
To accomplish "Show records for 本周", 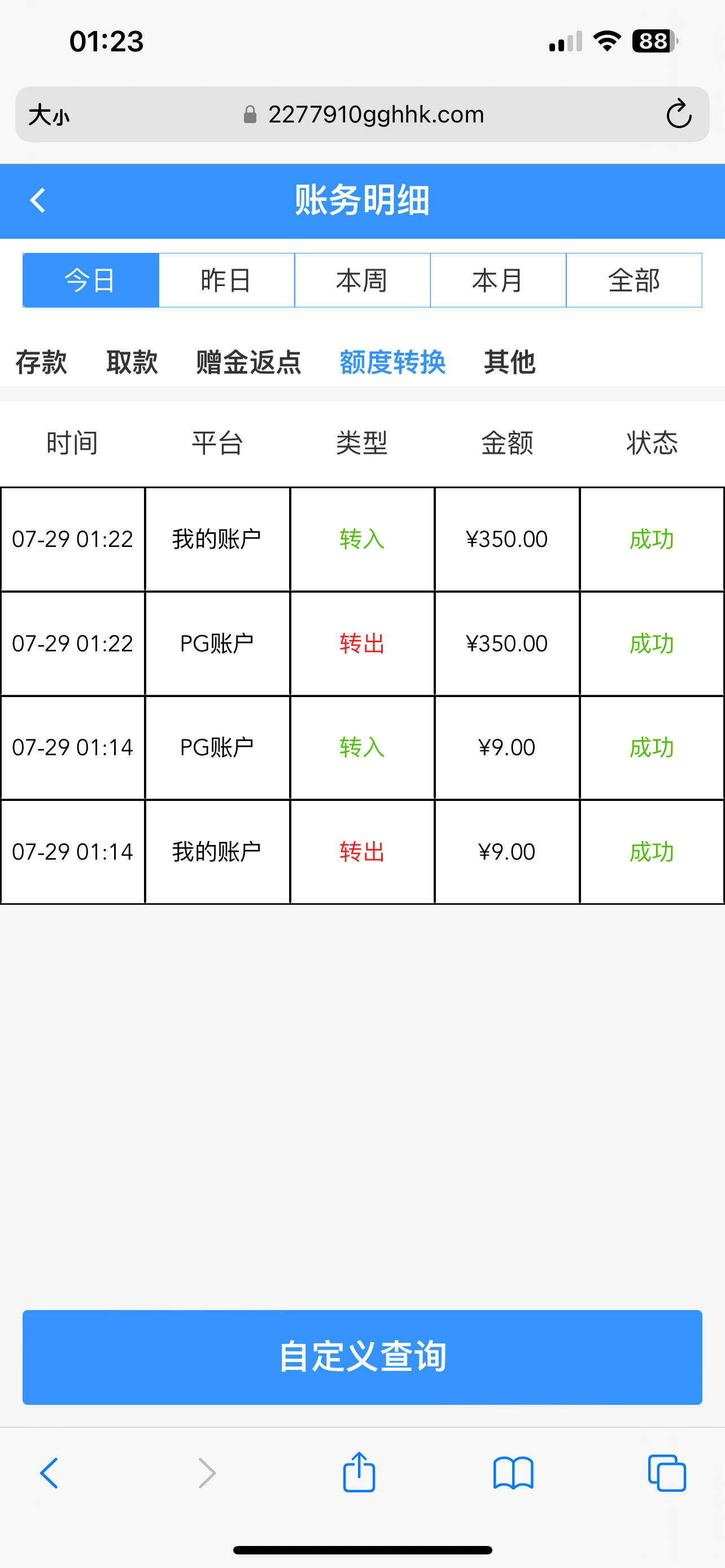I will click(362, 281).
